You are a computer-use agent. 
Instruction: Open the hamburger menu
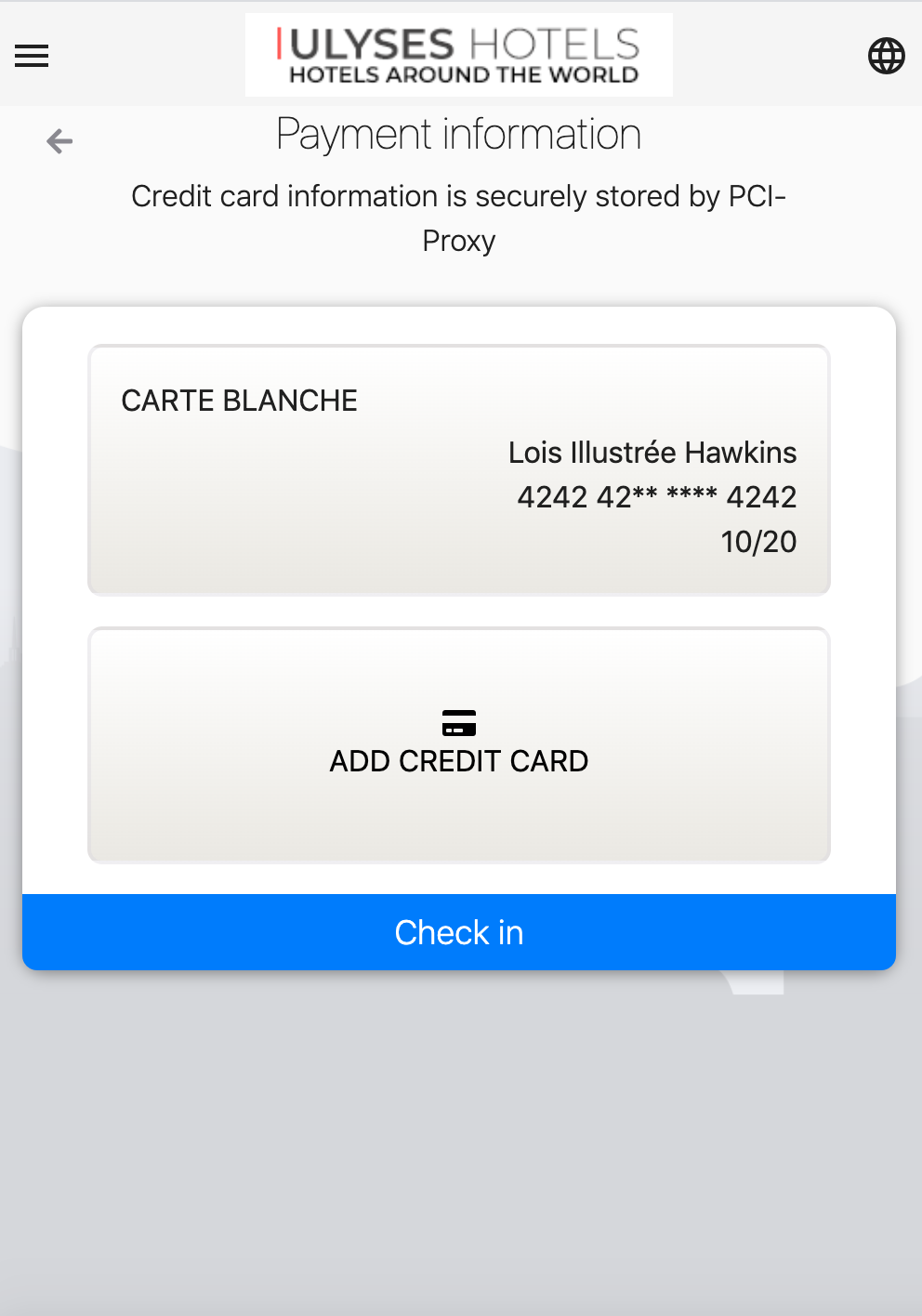(32, 56)
